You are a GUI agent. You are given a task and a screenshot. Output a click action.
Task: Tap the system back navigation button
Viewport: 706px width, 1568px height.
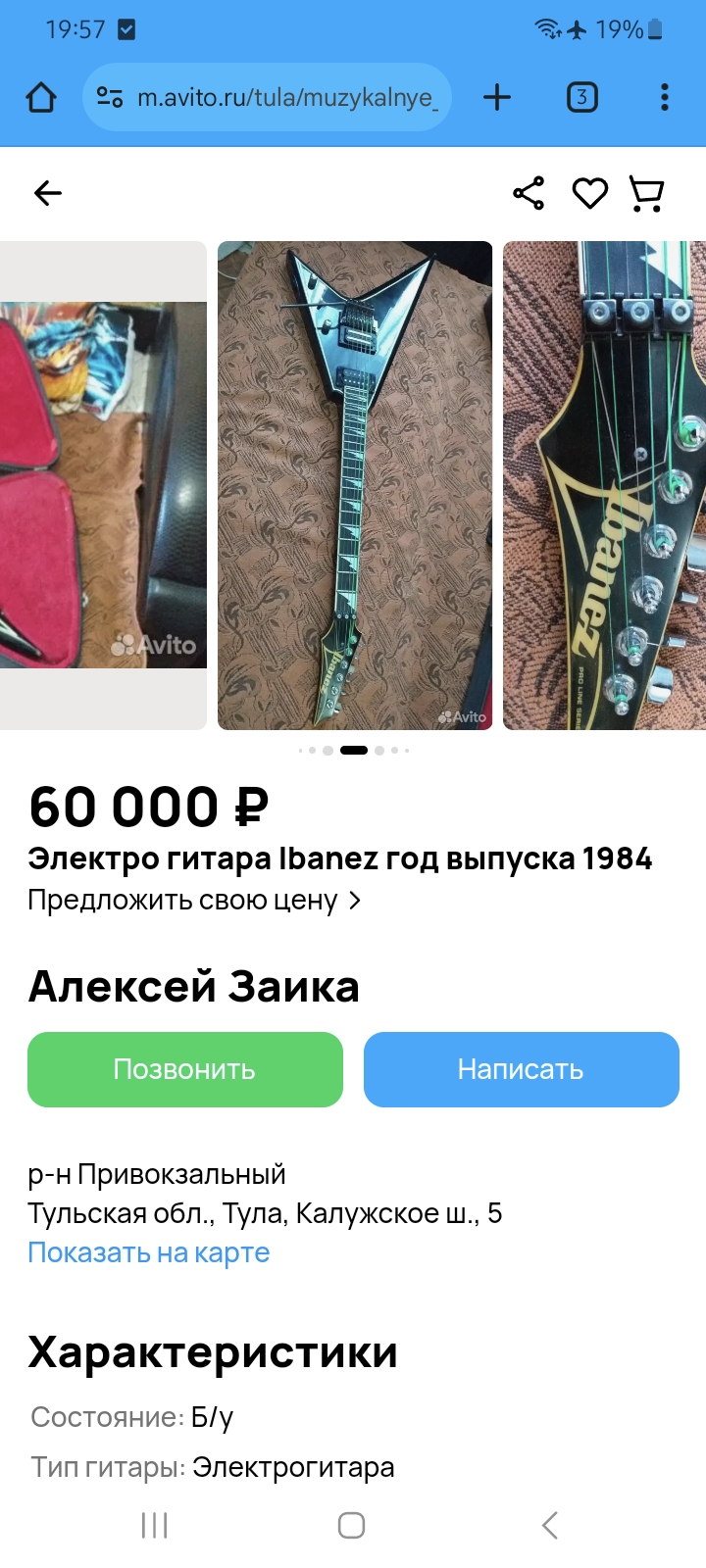pos(550,1525)
